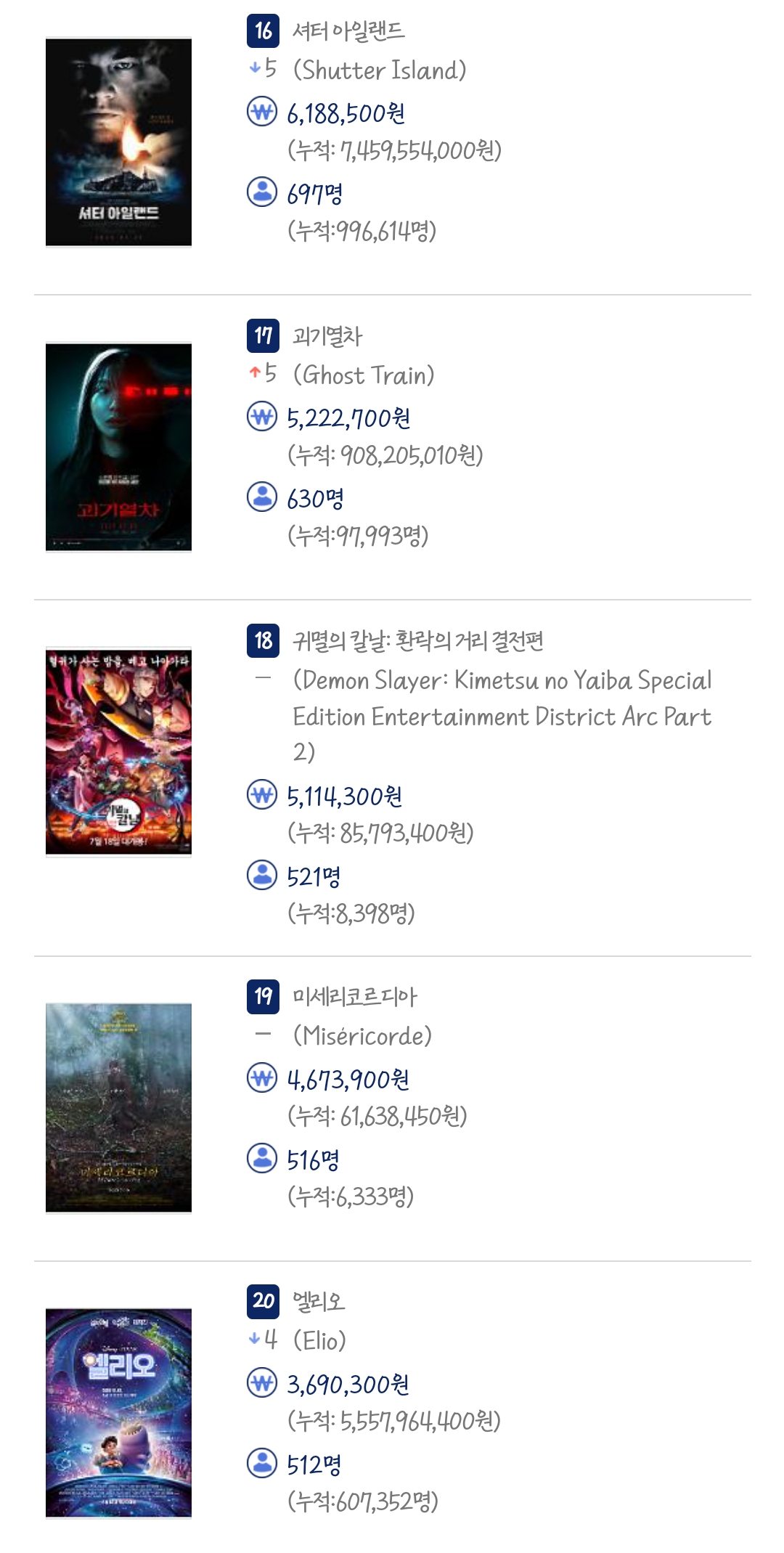Select the Demon Slayer Entertainment District entry
This screenshot has width=784, height=1553.
coord(417,642)
